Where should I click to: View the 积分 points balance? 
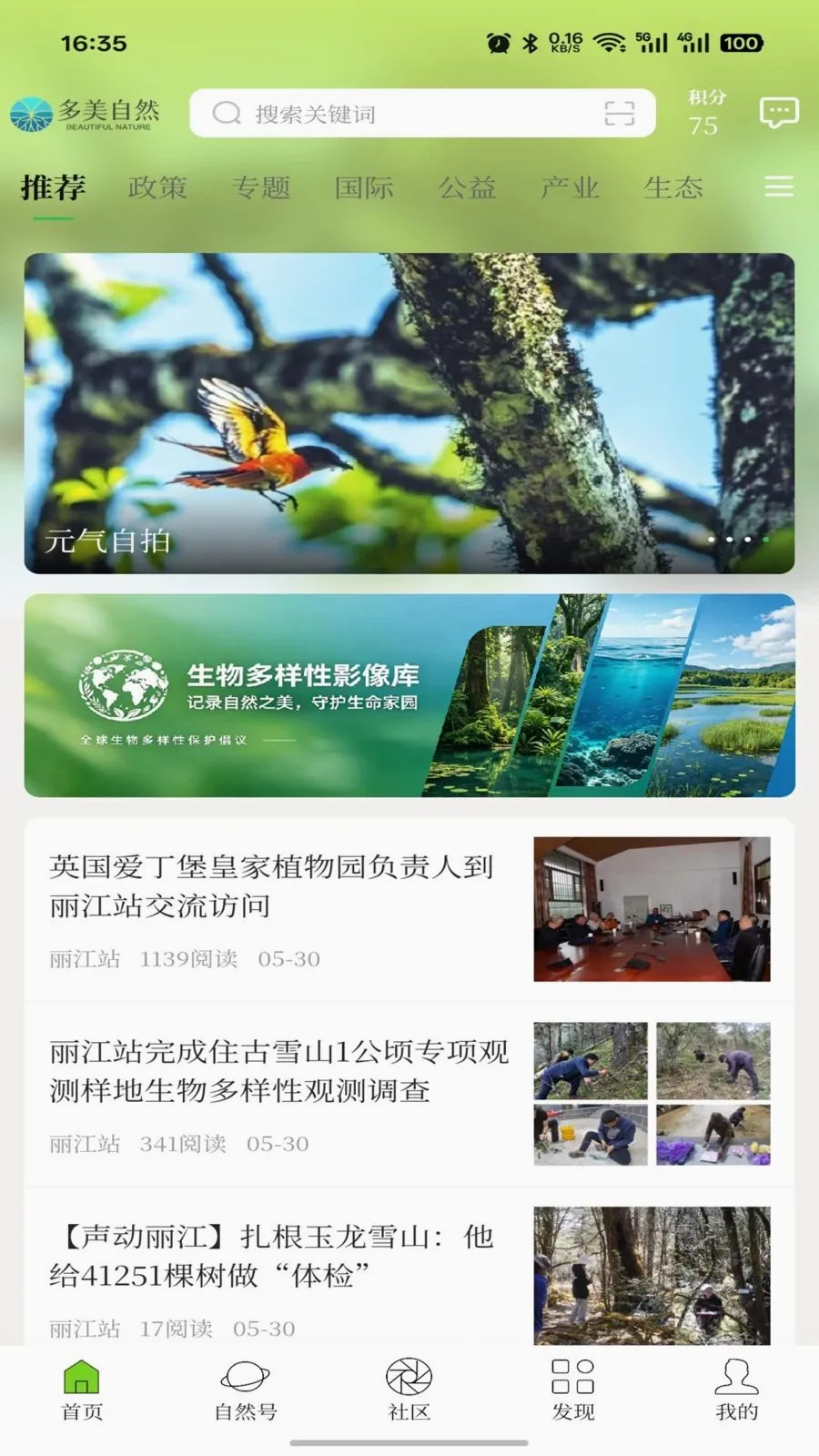click(706, 113)
